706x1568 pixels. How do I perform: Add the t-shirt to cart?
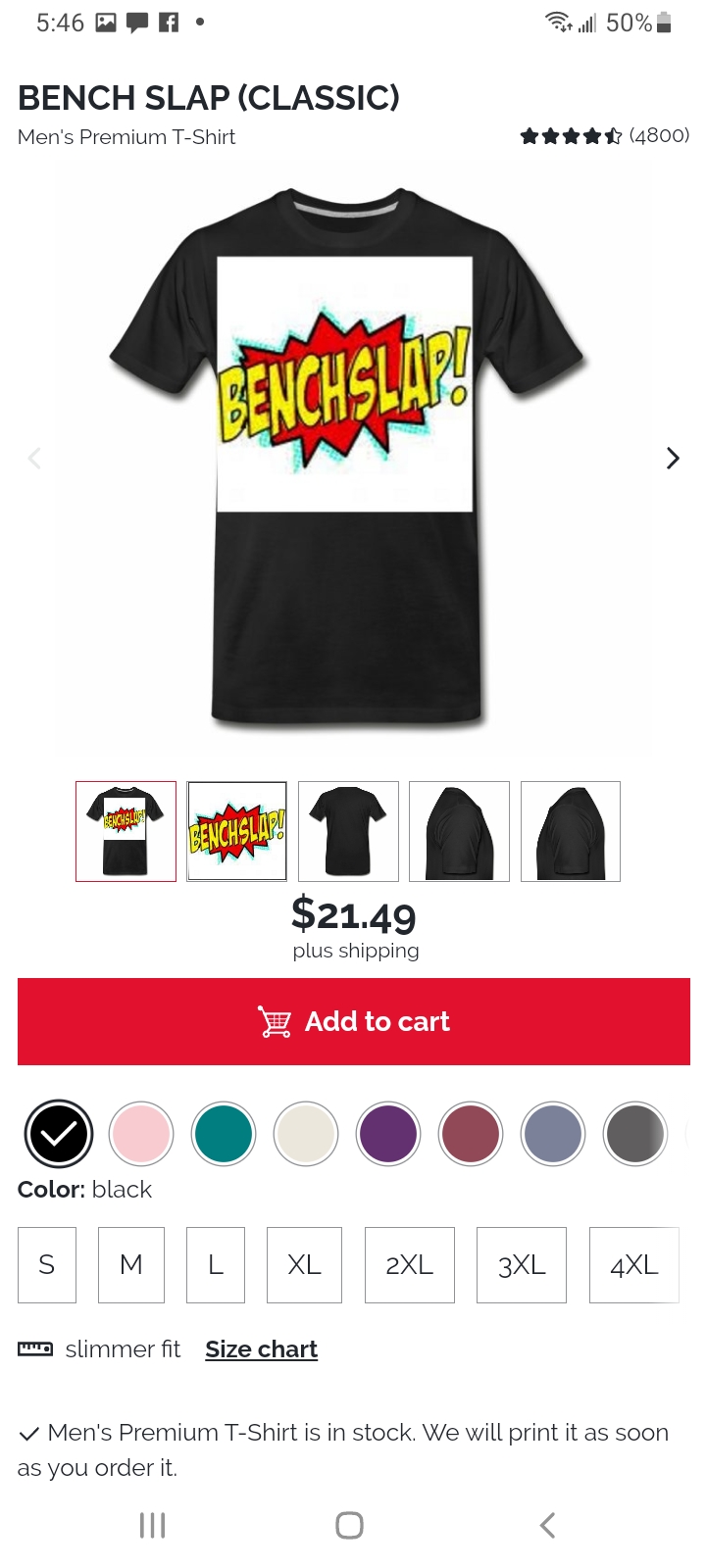[x=353, y=1021]
